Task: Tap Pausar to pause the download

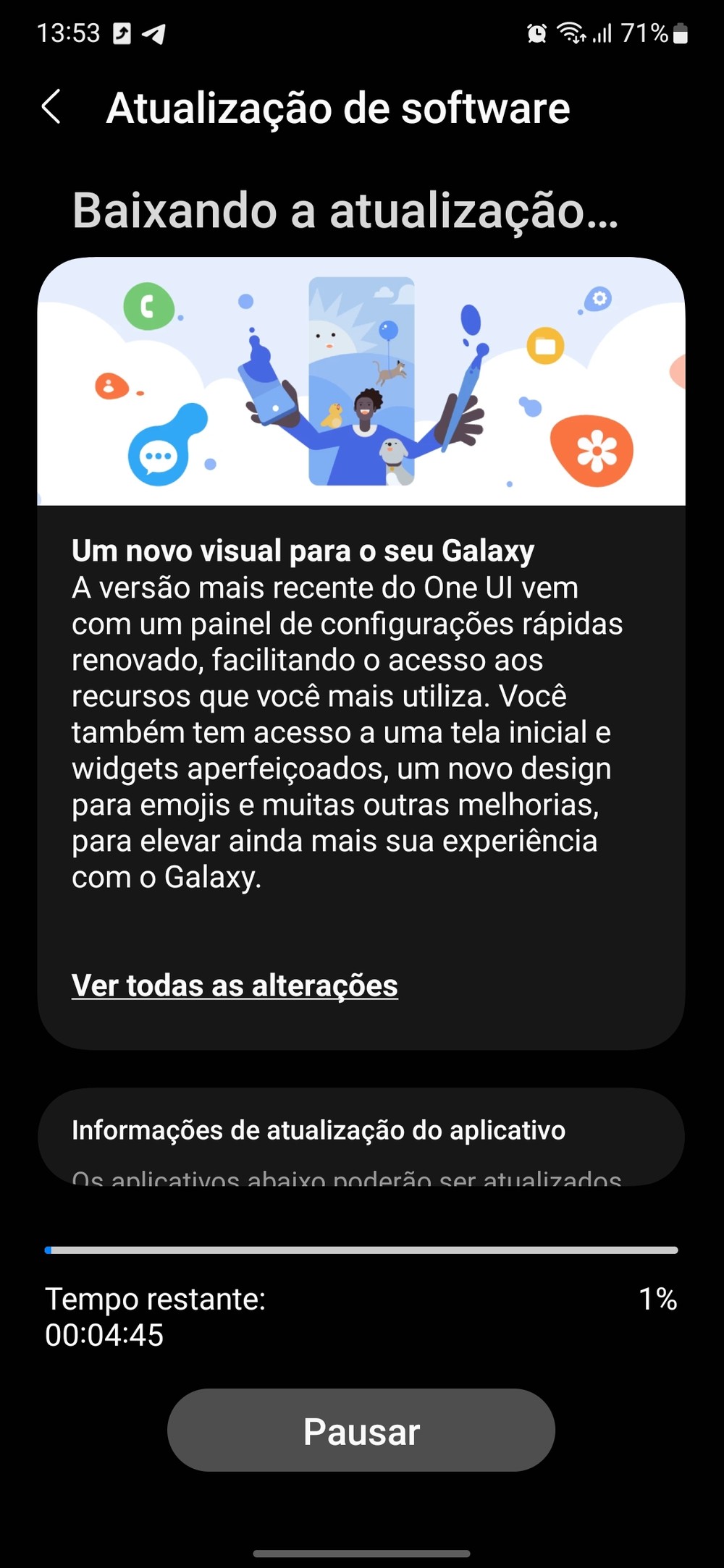Action: pyautogui.click(x=361, y=1431)
